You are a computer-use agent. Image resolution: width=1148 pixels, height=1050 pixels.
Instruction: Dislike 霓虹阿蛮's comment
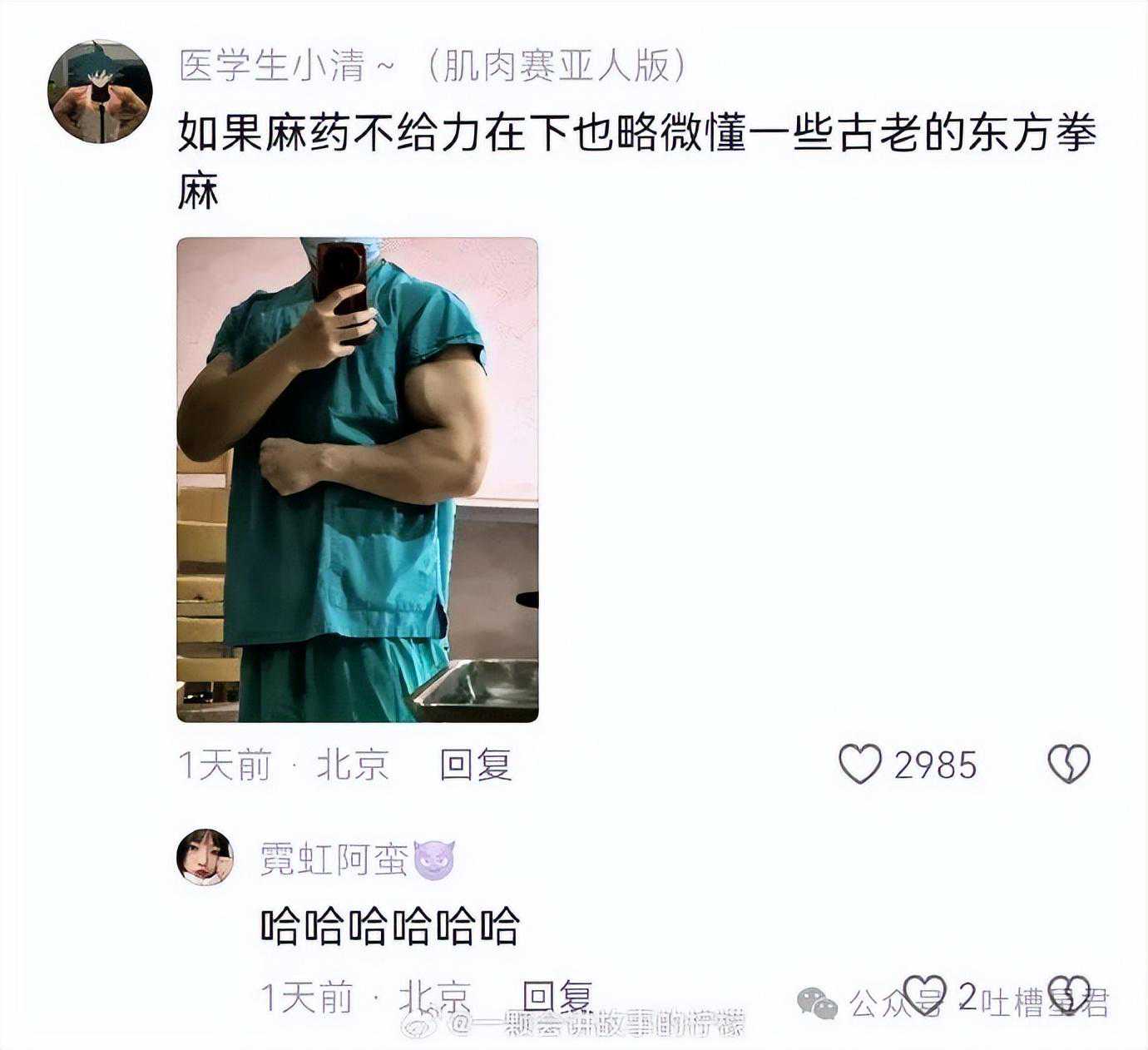(1069, 993)
